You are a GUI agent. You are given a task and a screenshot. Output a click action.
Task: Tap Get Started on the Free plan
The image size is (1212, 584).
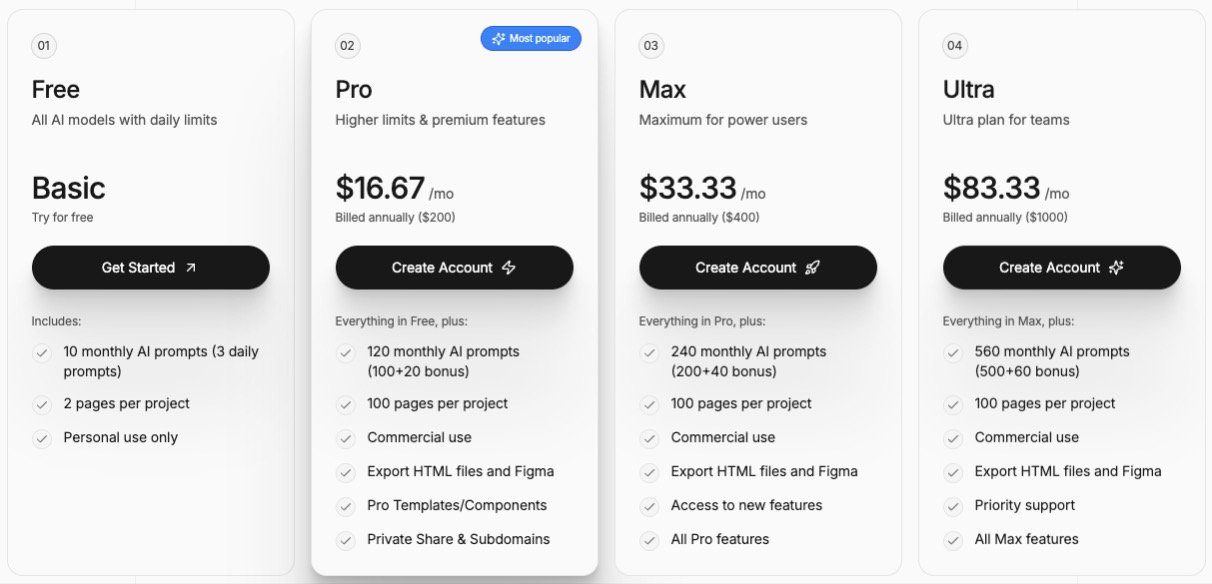(150, 267)
